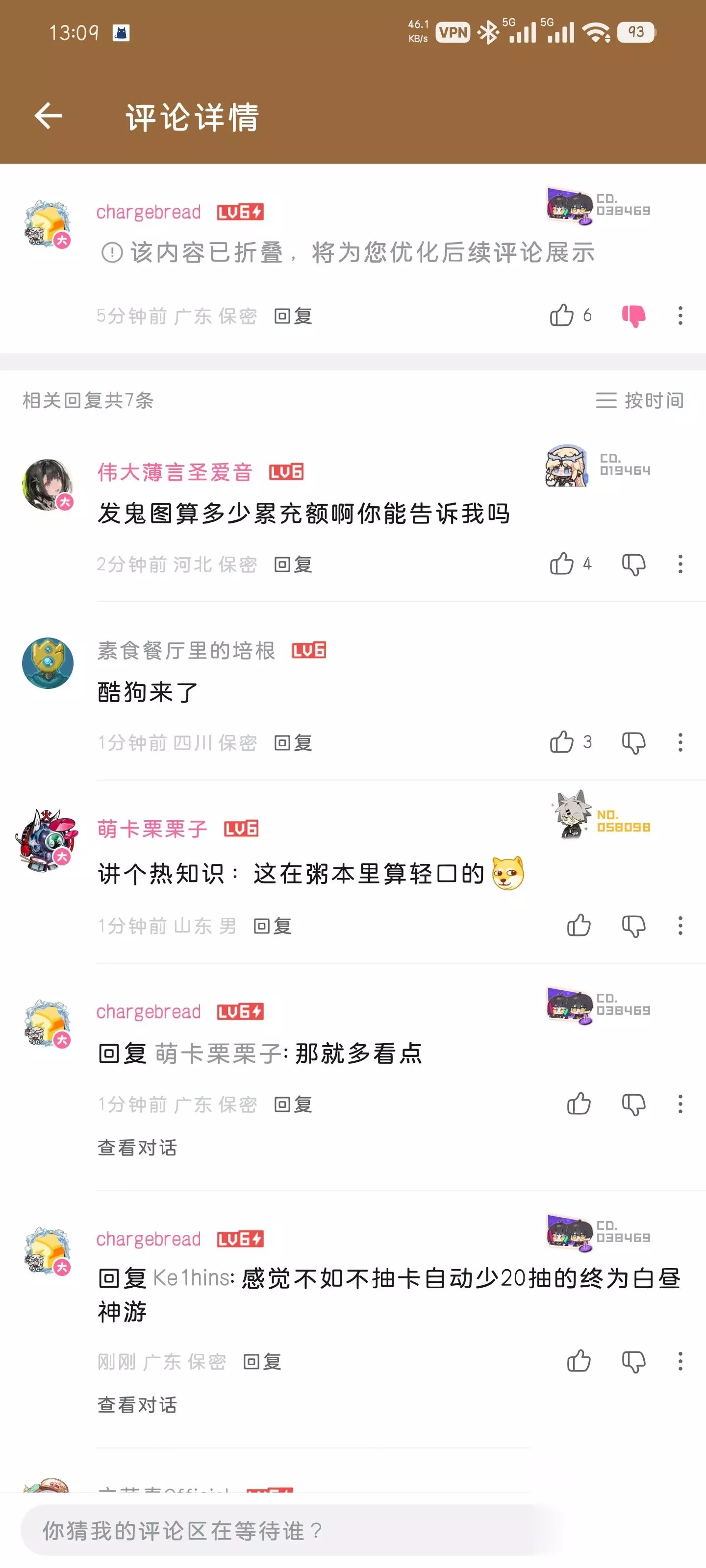Like the 那就多看点 reply
This screenshot has width=706, height=1568.
[x=579, y=1103]
